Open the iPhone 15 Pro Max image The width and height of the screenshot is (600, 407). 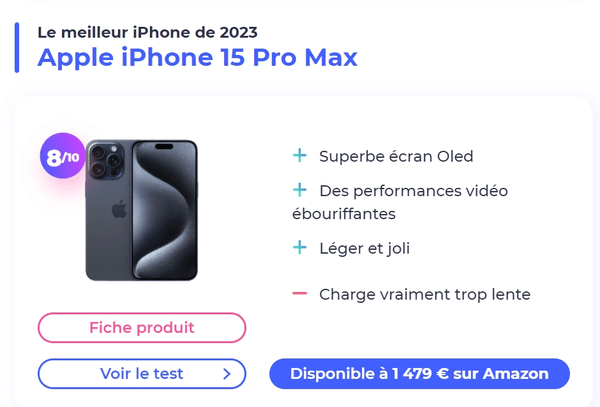pyautogui.click(x=141, y=210)
